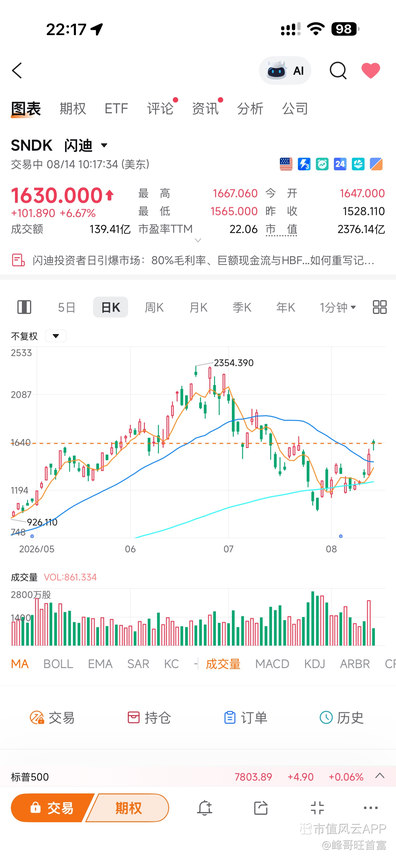Select the MACD sub-indicator
Image resolution: width=396 pixels, height=860 pixels.
(x=272, y=664)
